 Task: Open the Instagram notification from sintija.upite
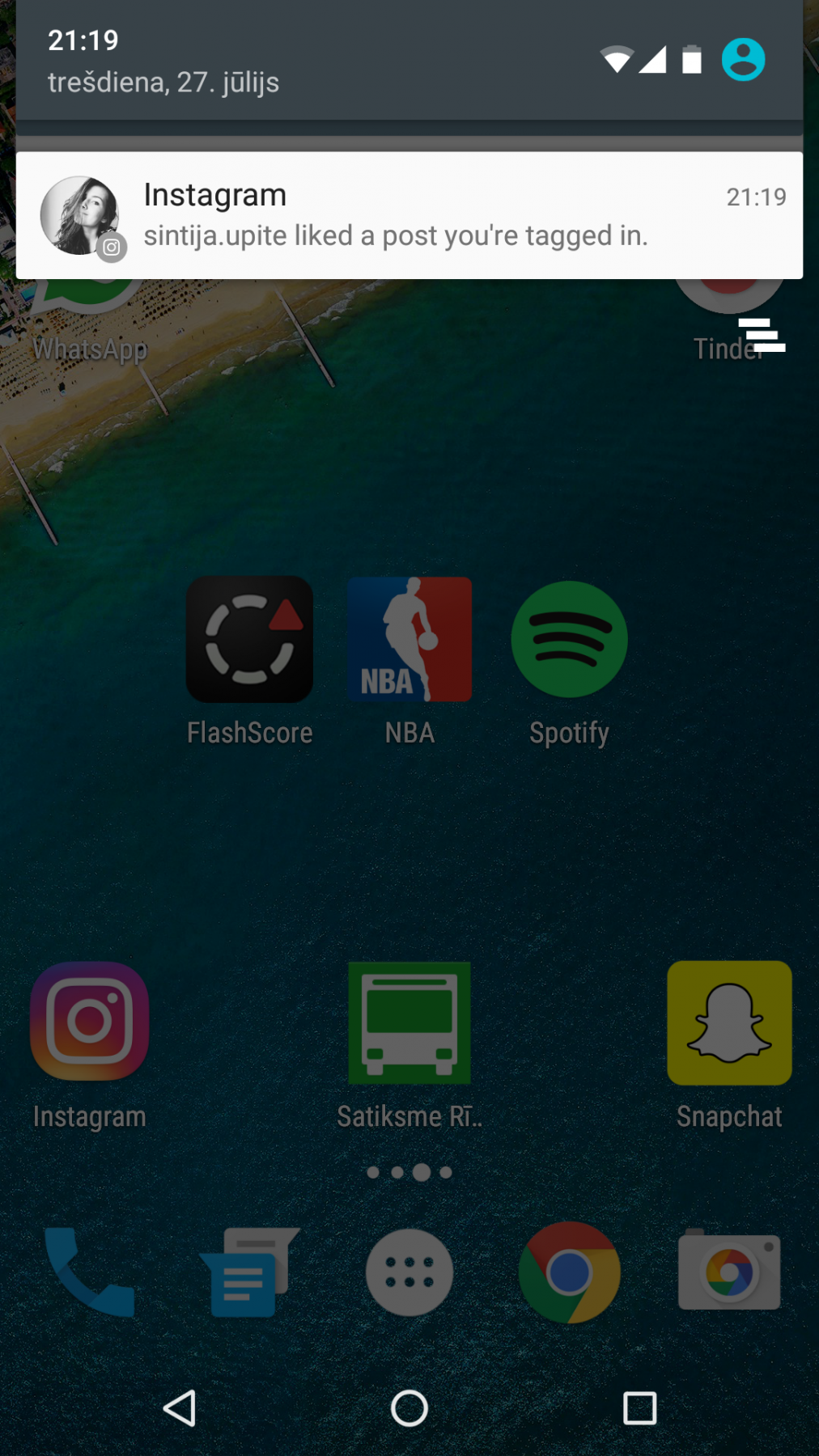point(409,215)
